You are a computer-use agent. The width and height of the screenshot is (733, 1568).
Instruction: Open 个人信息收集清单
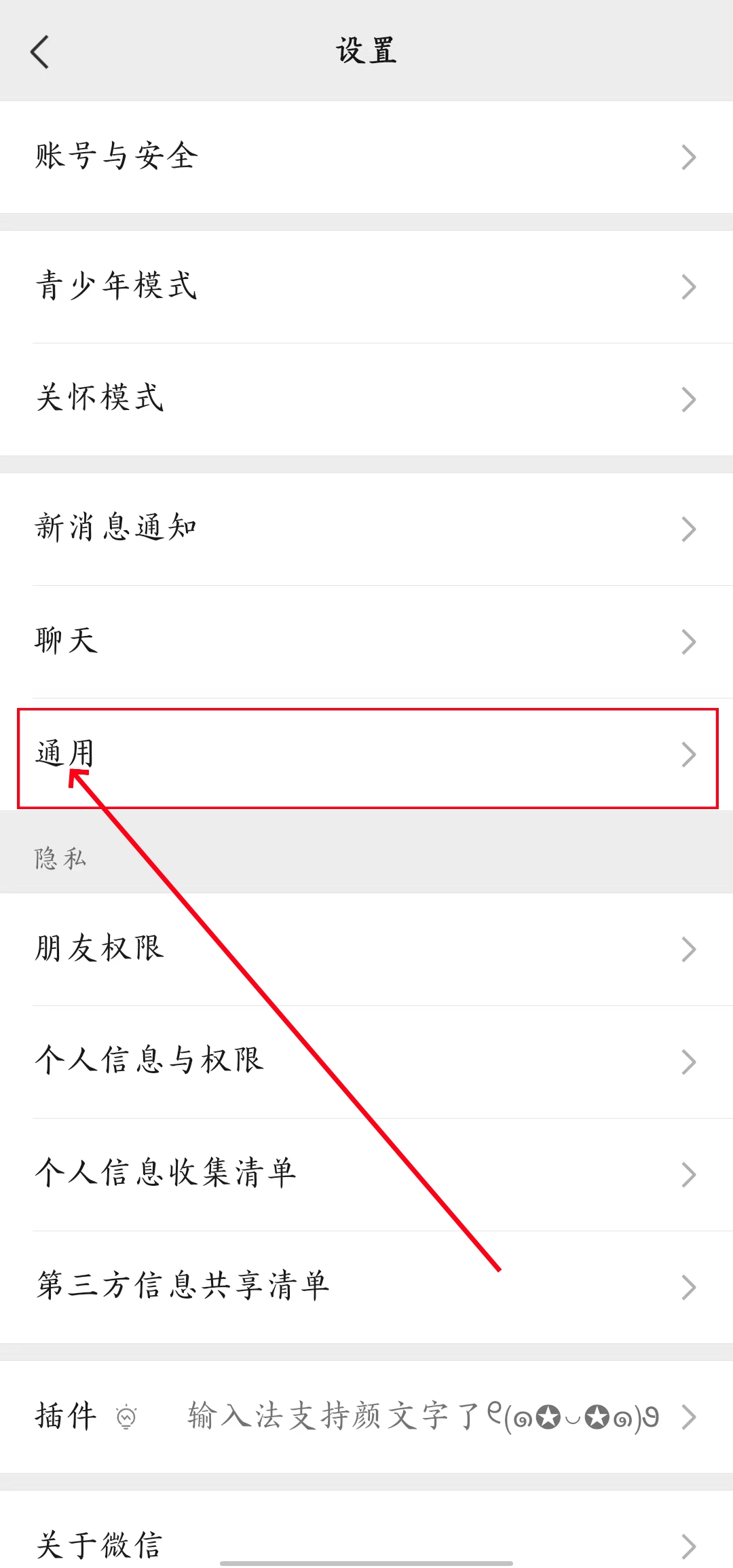pyautogui.click(x=366, y=1175)
